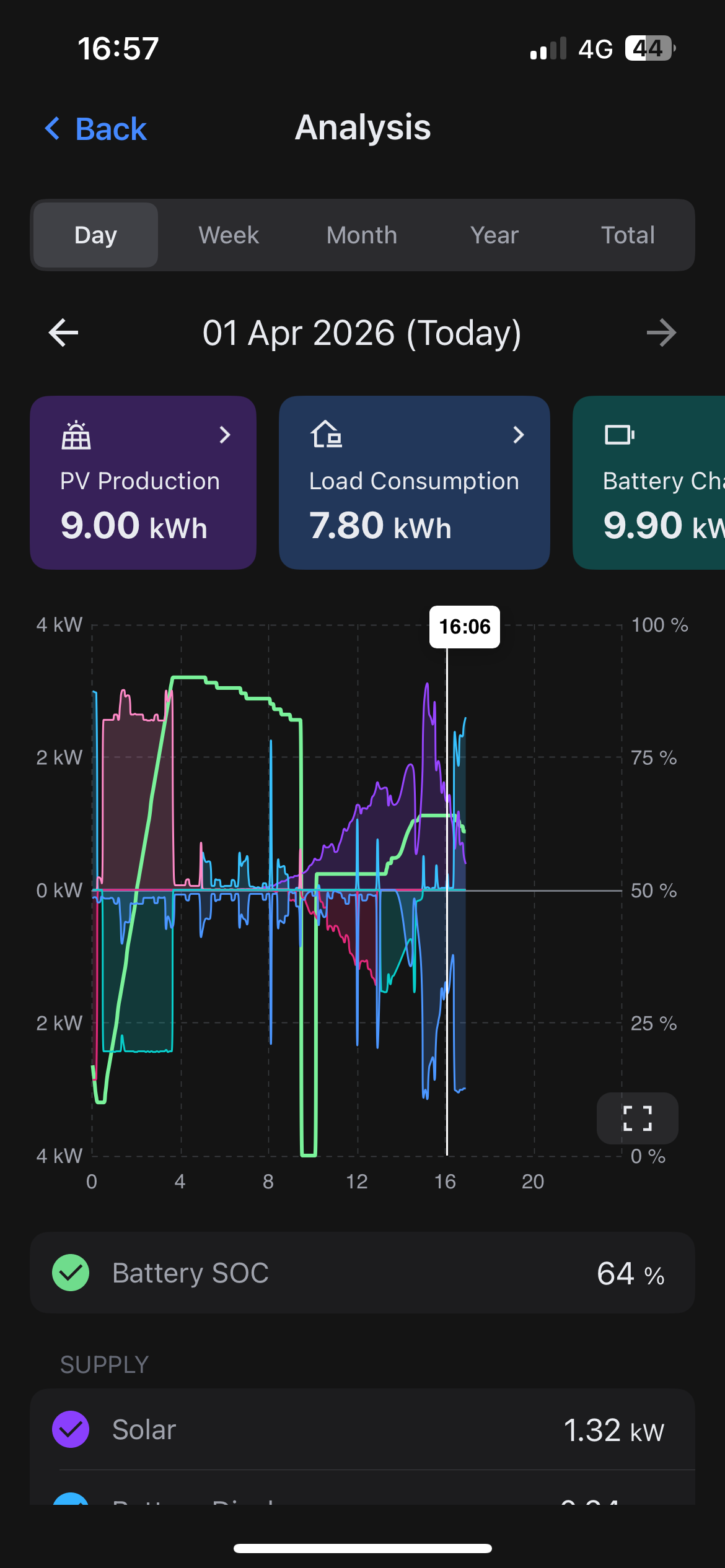Switch to the Year view

494,235
